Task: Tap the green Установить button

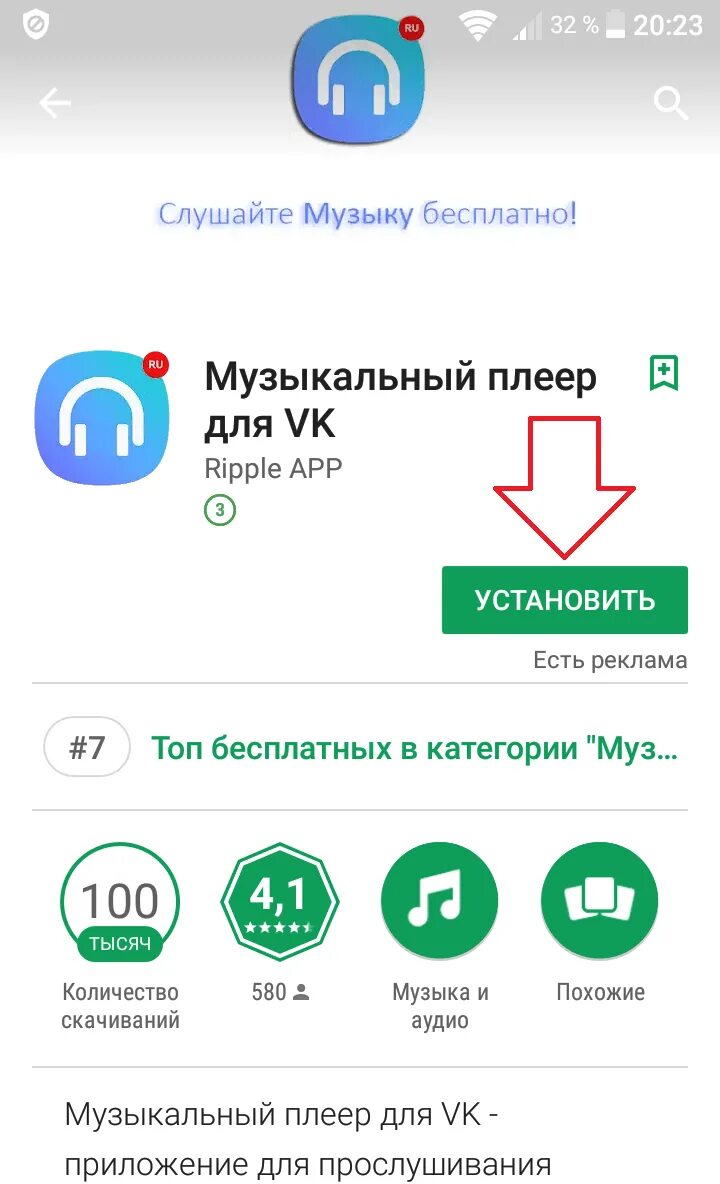Action: coord(564,600)
